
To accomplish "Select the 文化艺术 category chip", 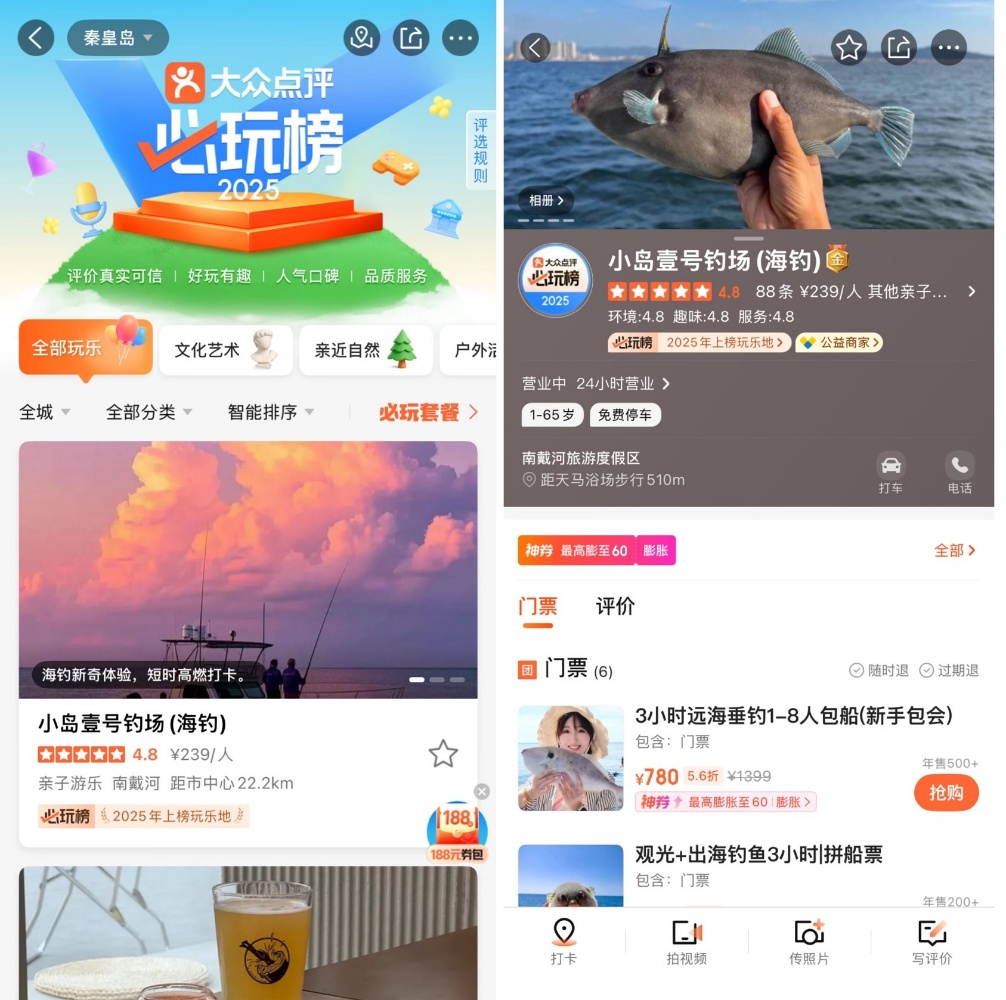I will click(225, 350).
